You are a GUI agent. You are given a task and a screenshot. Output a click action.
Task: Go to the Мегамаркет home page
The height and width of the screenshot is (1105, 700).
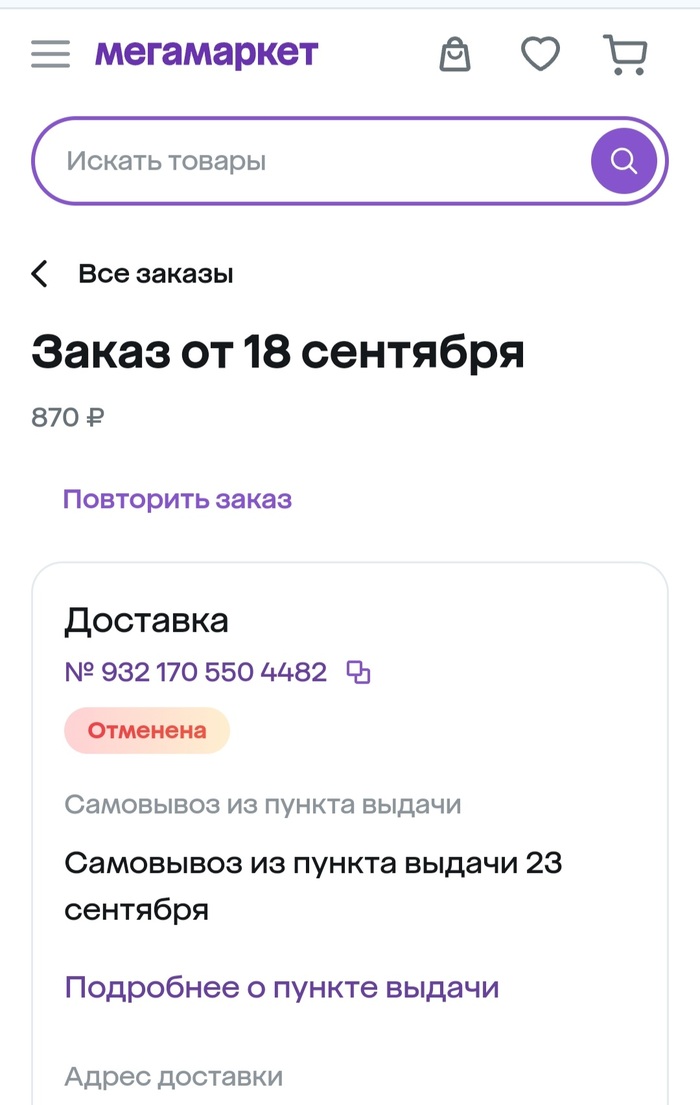pyautogui.click(x=206, y=53)
